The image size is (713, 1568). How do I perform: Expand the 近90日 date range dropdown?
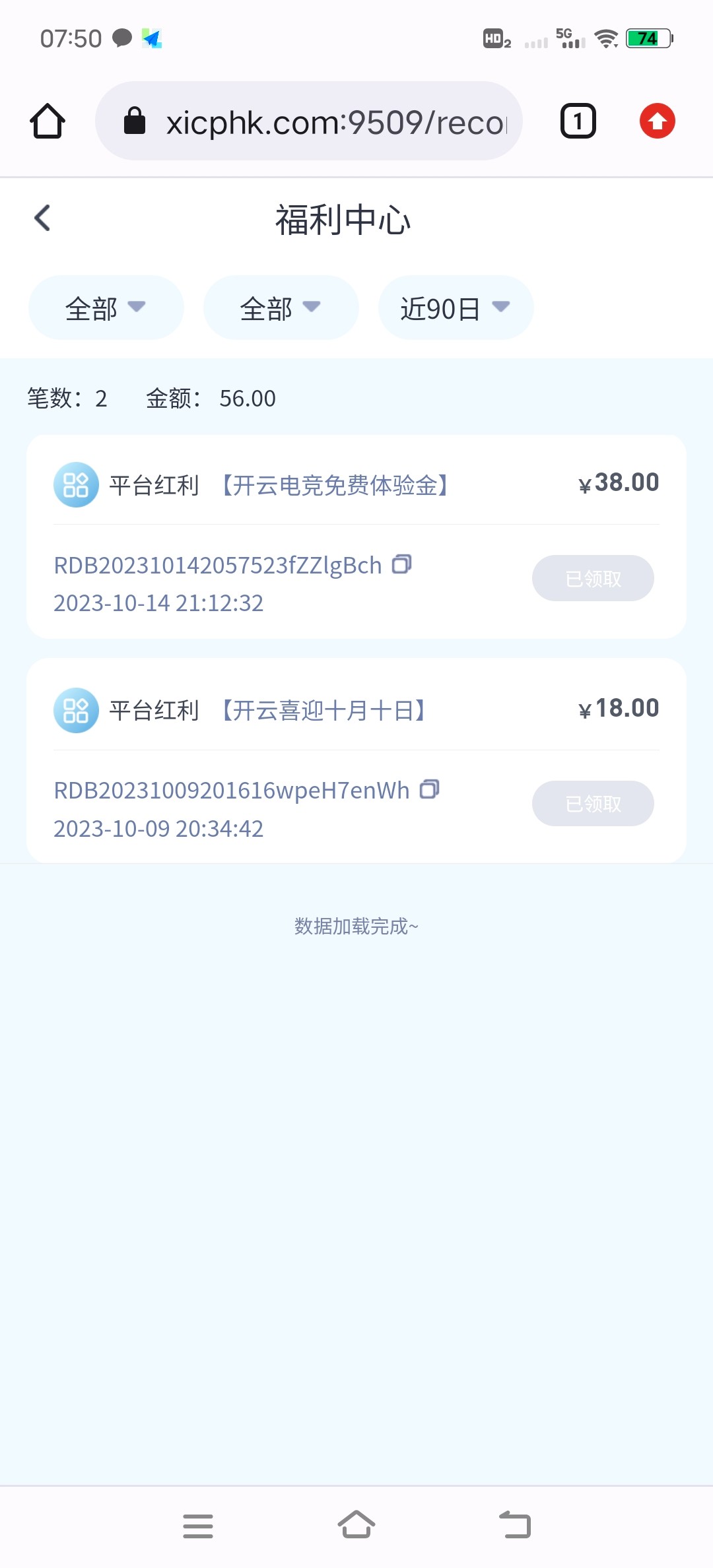(x=456, y=308)
